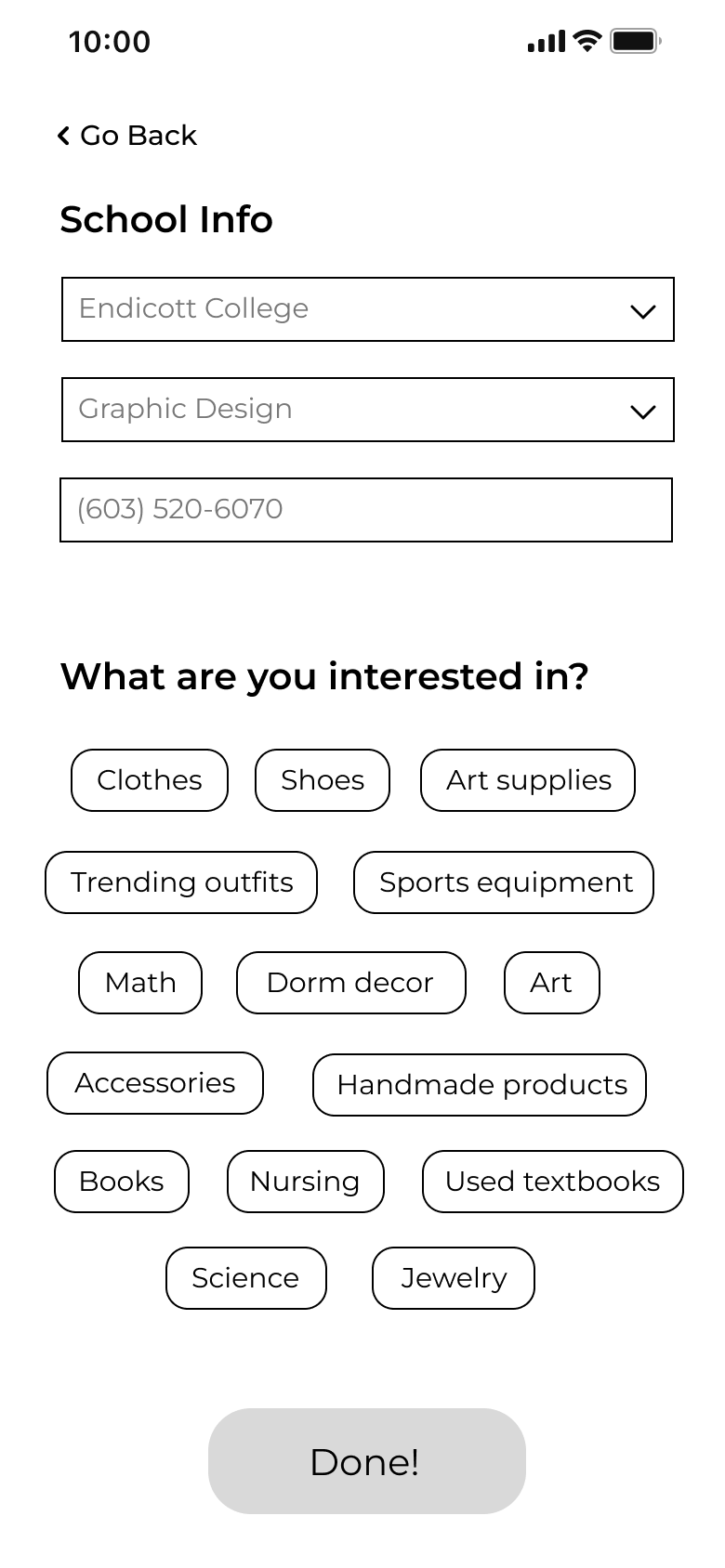Tap the phone number input field

point(366,510)
